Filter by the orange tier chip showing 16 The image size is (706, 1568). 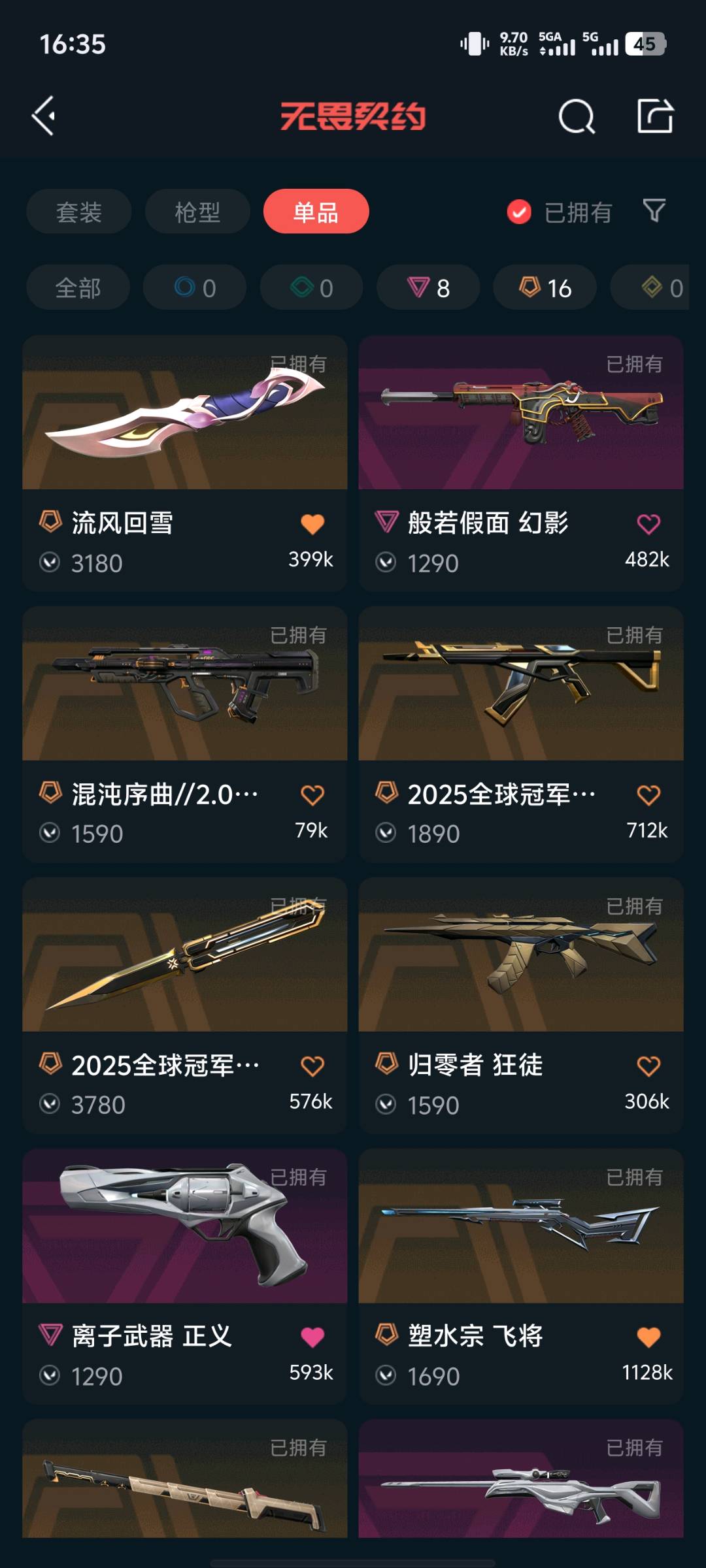click(x=545, y=287)
